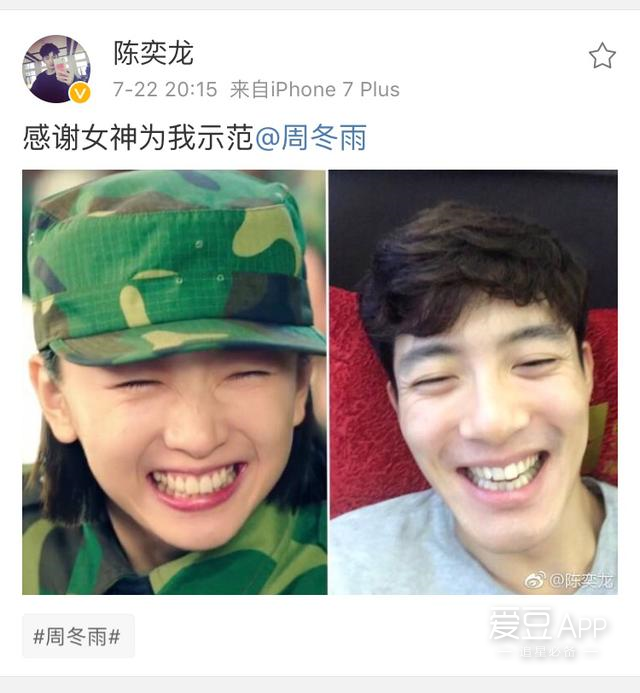Open the @周冬雨 mention link
Image resolution: width=640 pixels, height=693 pixels.
(x=311, y=137)
